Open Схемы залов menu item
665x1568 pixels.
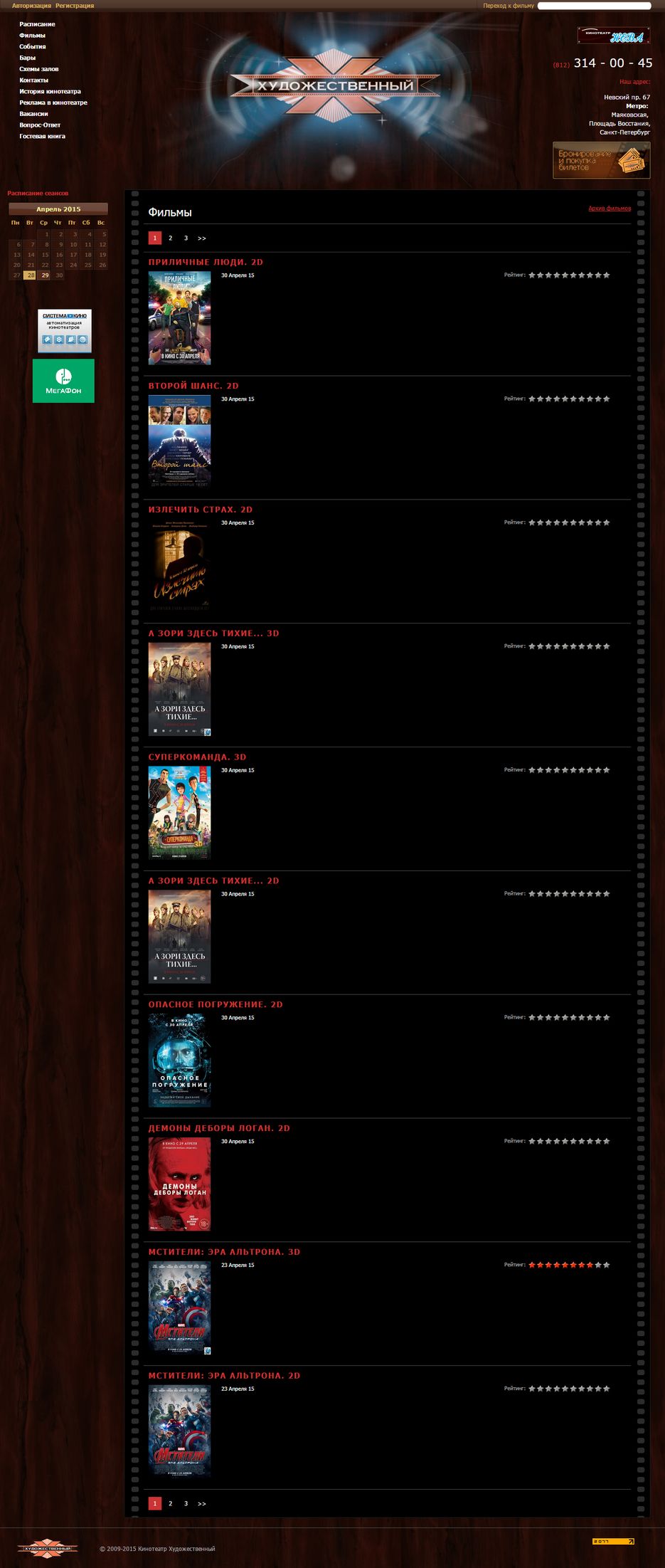(39, 69)
